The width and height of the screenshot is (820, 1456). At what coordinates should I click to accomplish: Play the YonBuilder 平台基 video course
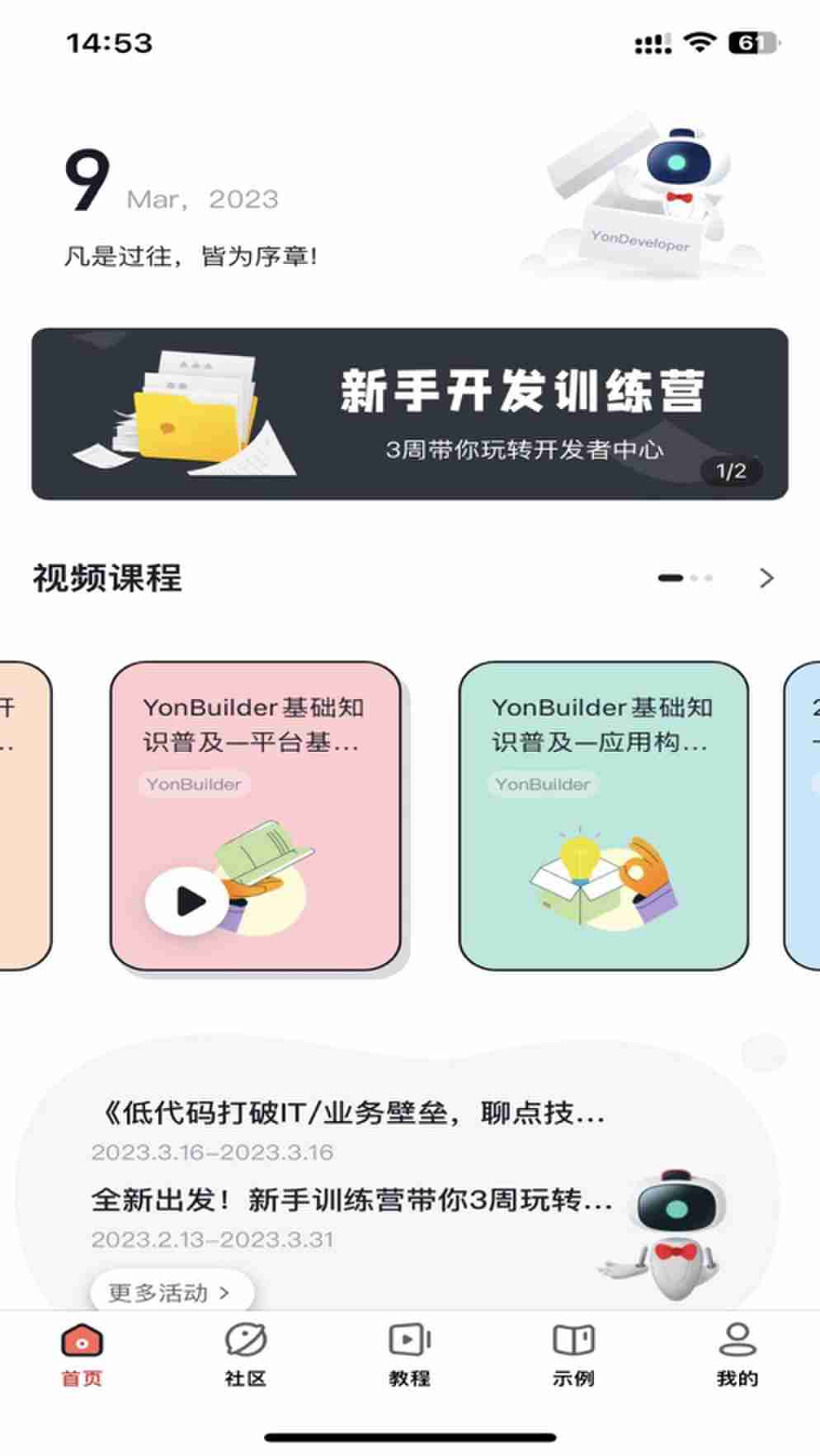pyautogui.click(x=187, y=901)
